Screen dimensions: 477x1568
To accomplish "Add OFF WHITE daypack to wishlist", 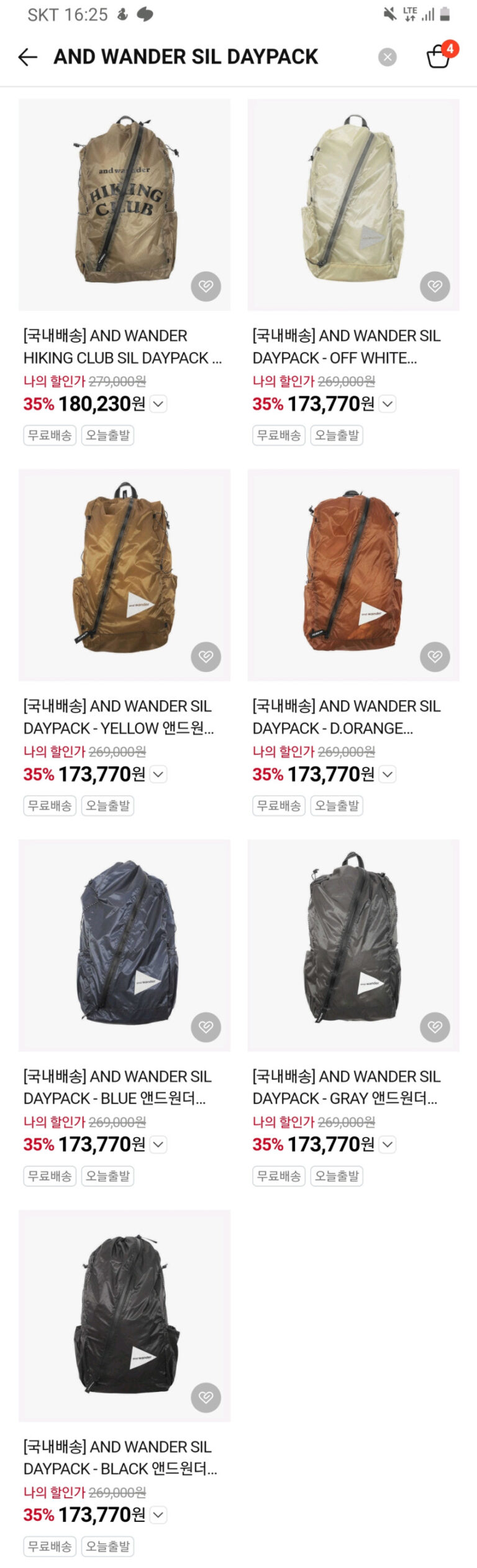I will [x=435, y=286].
